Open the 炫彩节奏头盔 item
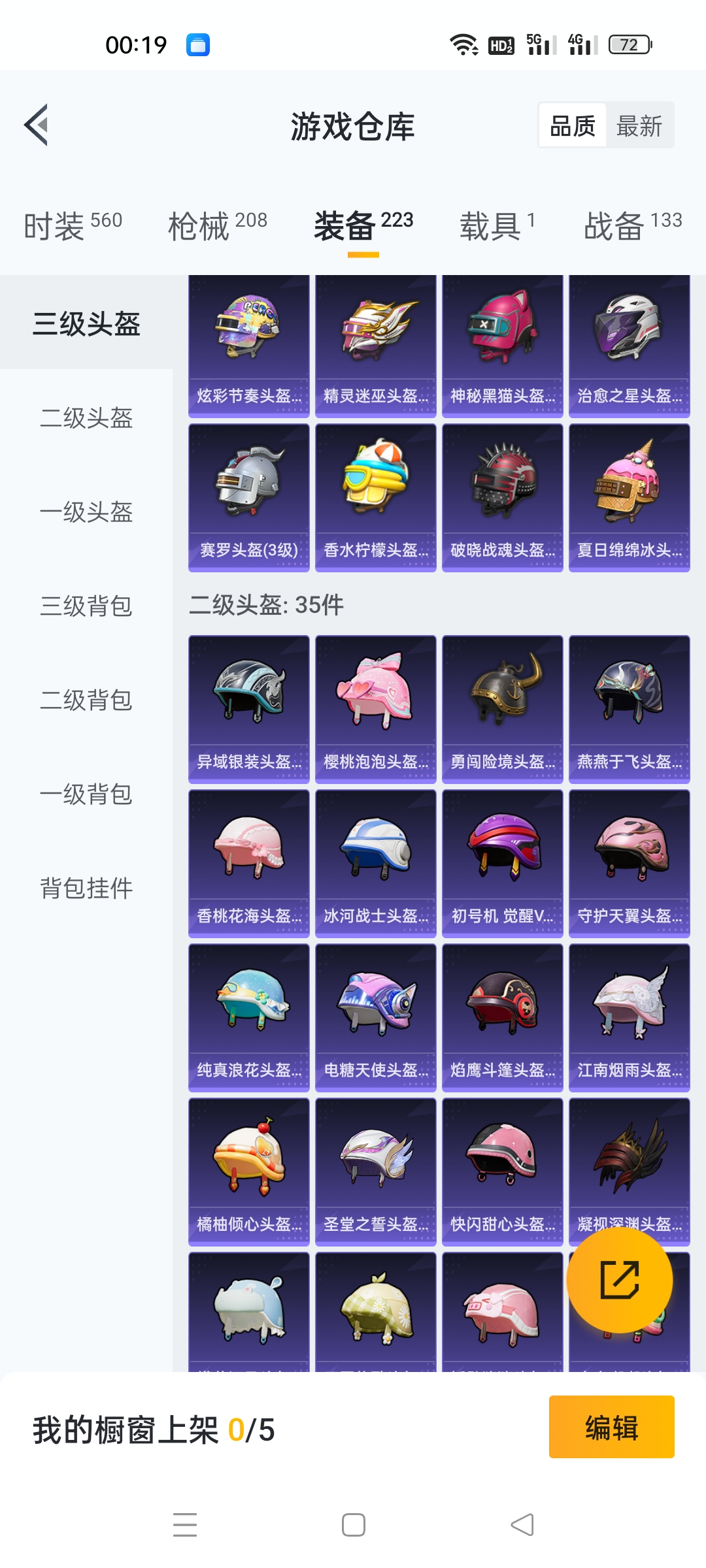706x1568 pixels. pyautogui.click(x=249, y=346)
